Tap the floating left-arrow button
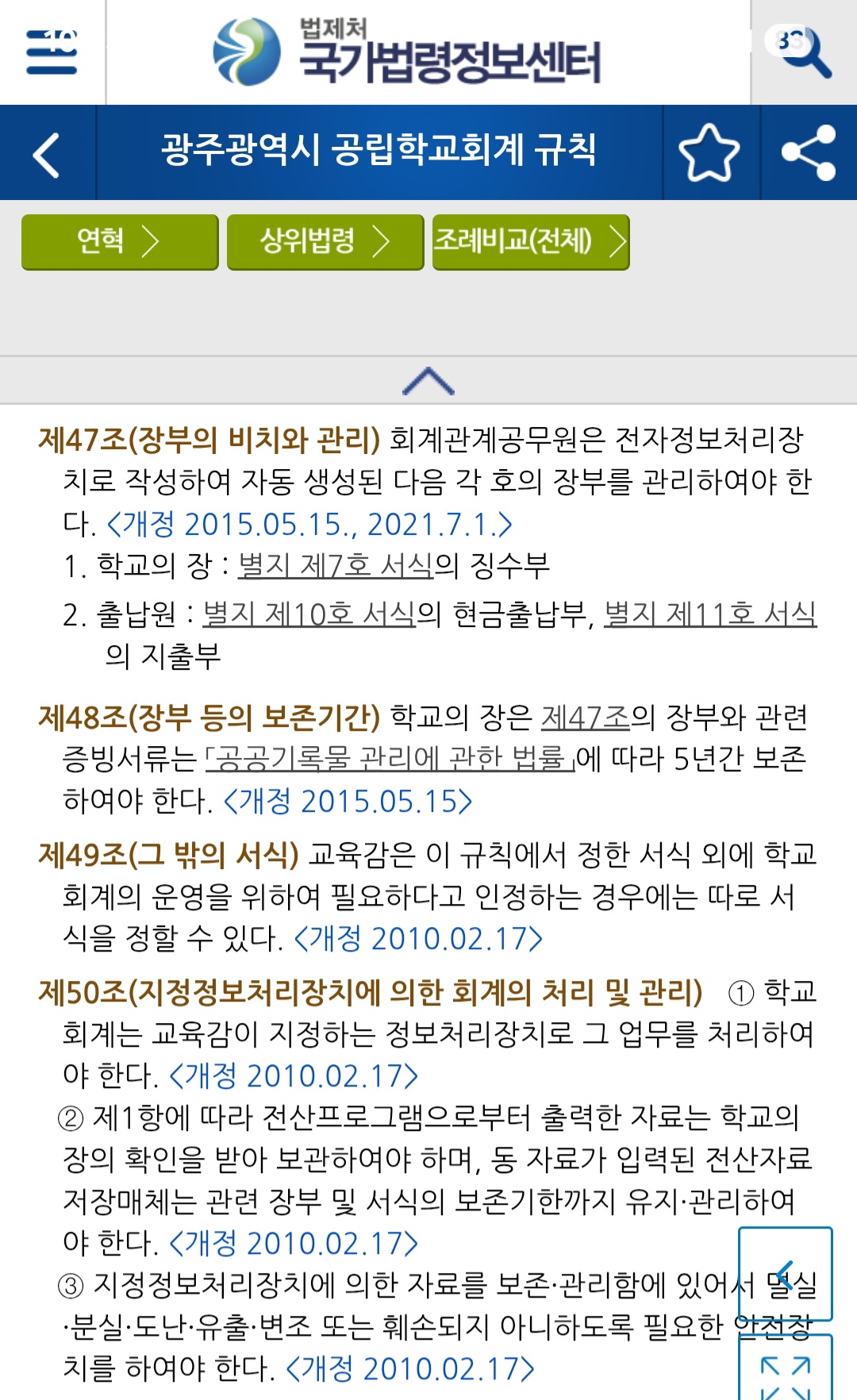 click(x=785, y=1273)
